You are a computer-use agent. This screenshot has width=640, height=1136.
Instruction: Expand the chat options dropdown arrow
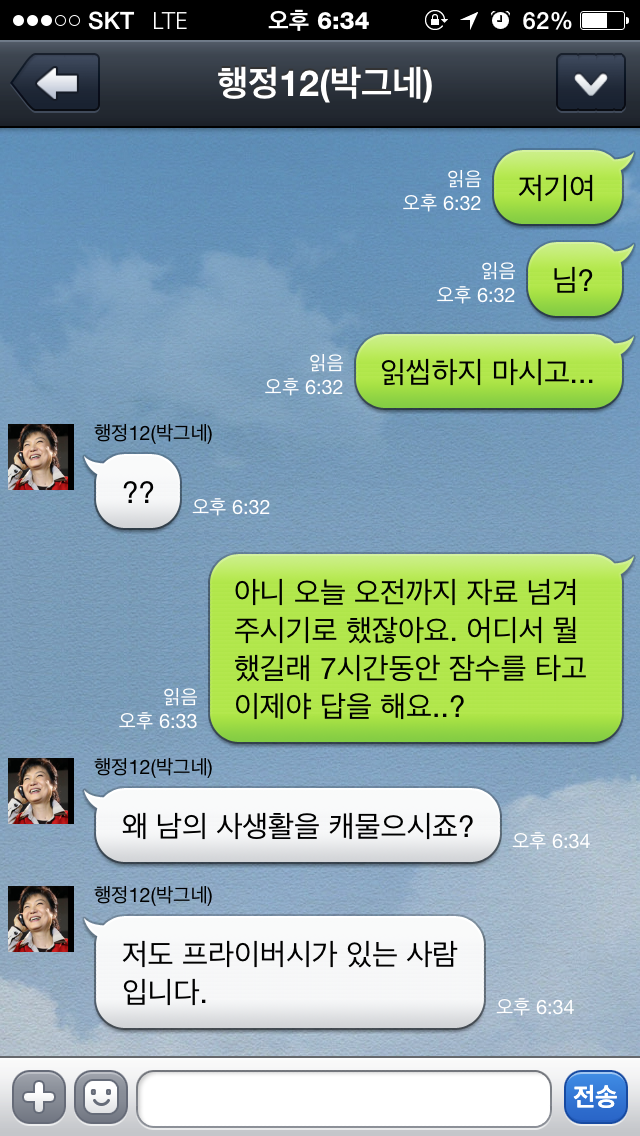point(590,83)
